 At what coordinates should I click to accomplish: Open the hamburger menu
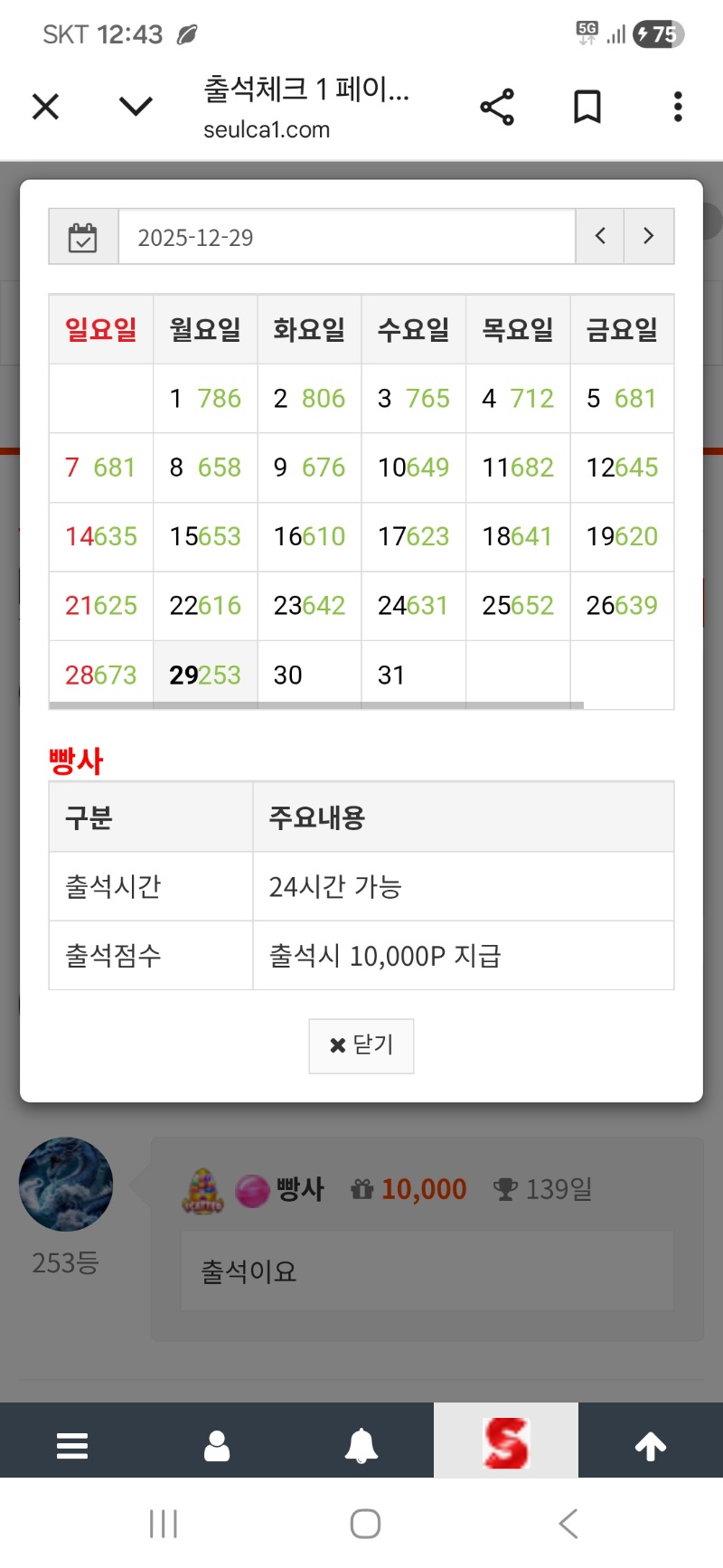click(72, 1445)
